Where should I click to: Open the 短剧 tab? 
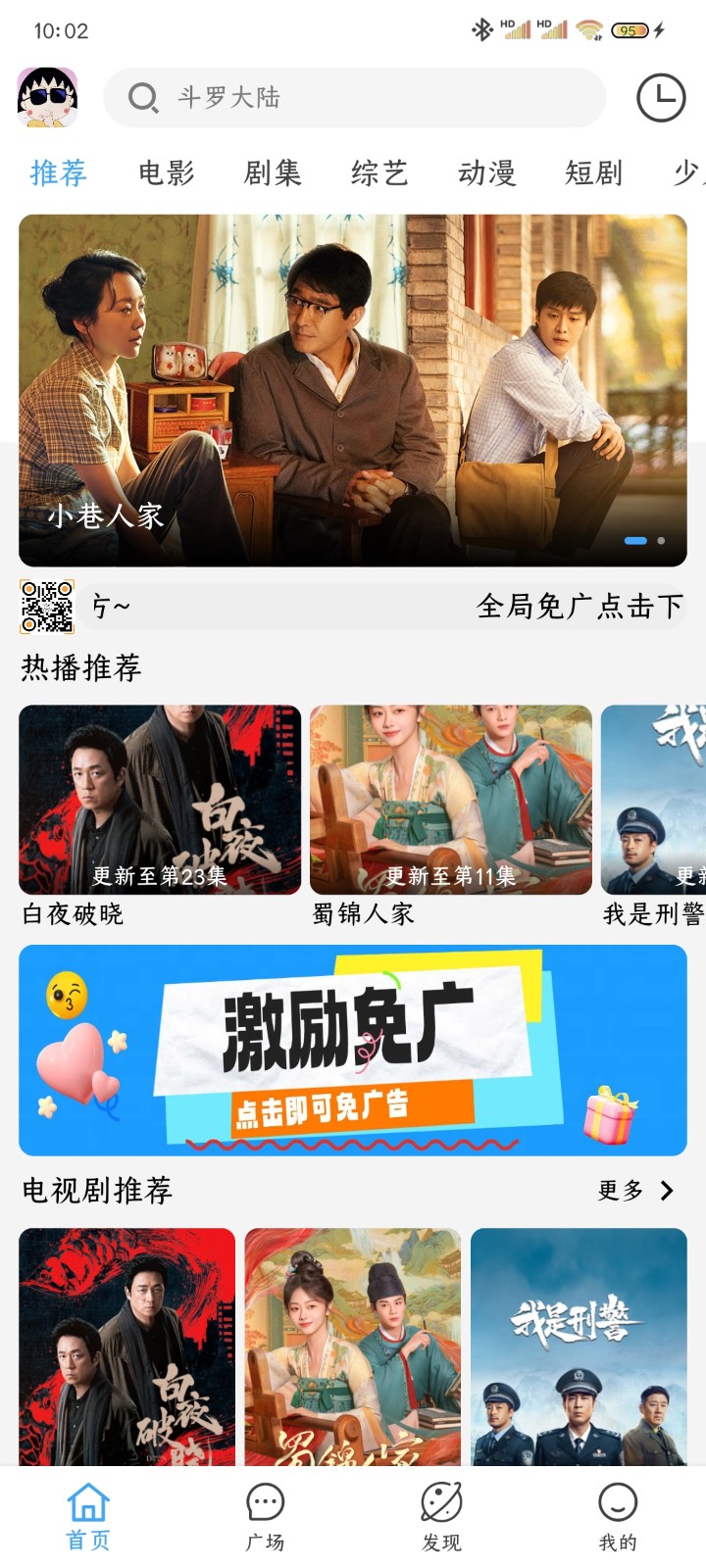pyautogui.click(x=593, y=173)
